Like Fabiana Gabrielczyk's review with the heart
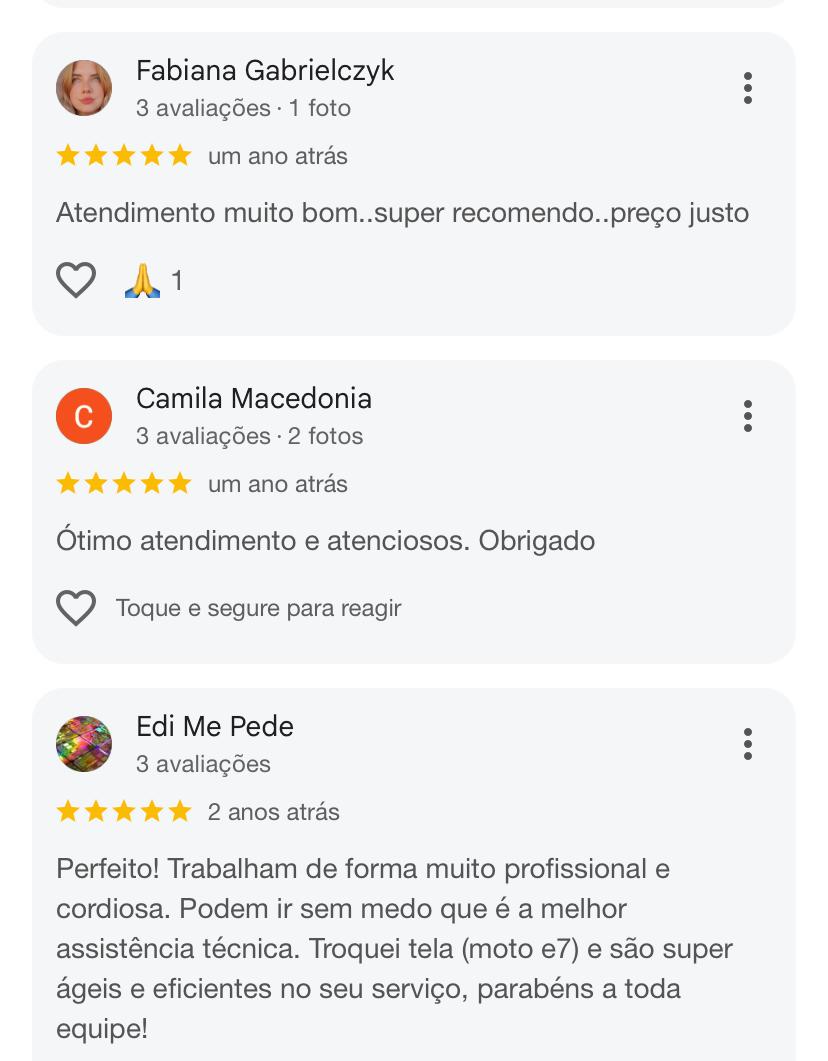828x1061 pixels. pyautogui.click(x=76, y=280)
